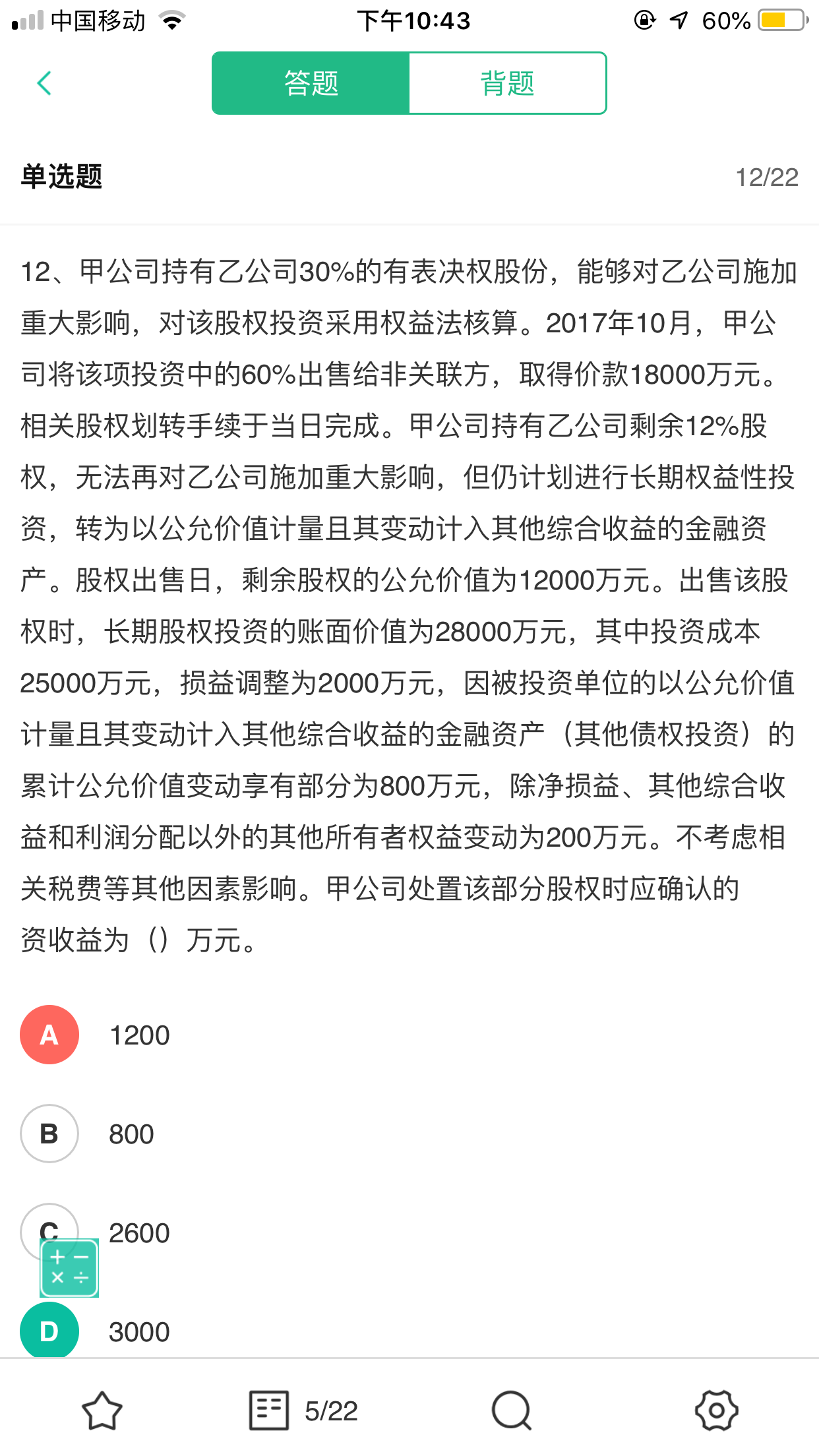Switch to the 答题 tab
The width and height of the screenshot is (819, 1456).
click(311, 83)
